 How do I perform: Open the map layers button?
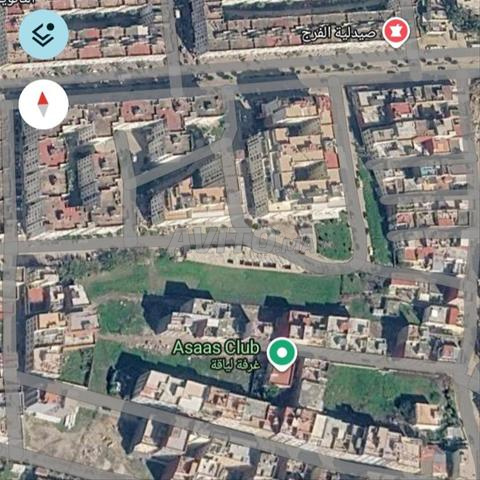[44, 35]
